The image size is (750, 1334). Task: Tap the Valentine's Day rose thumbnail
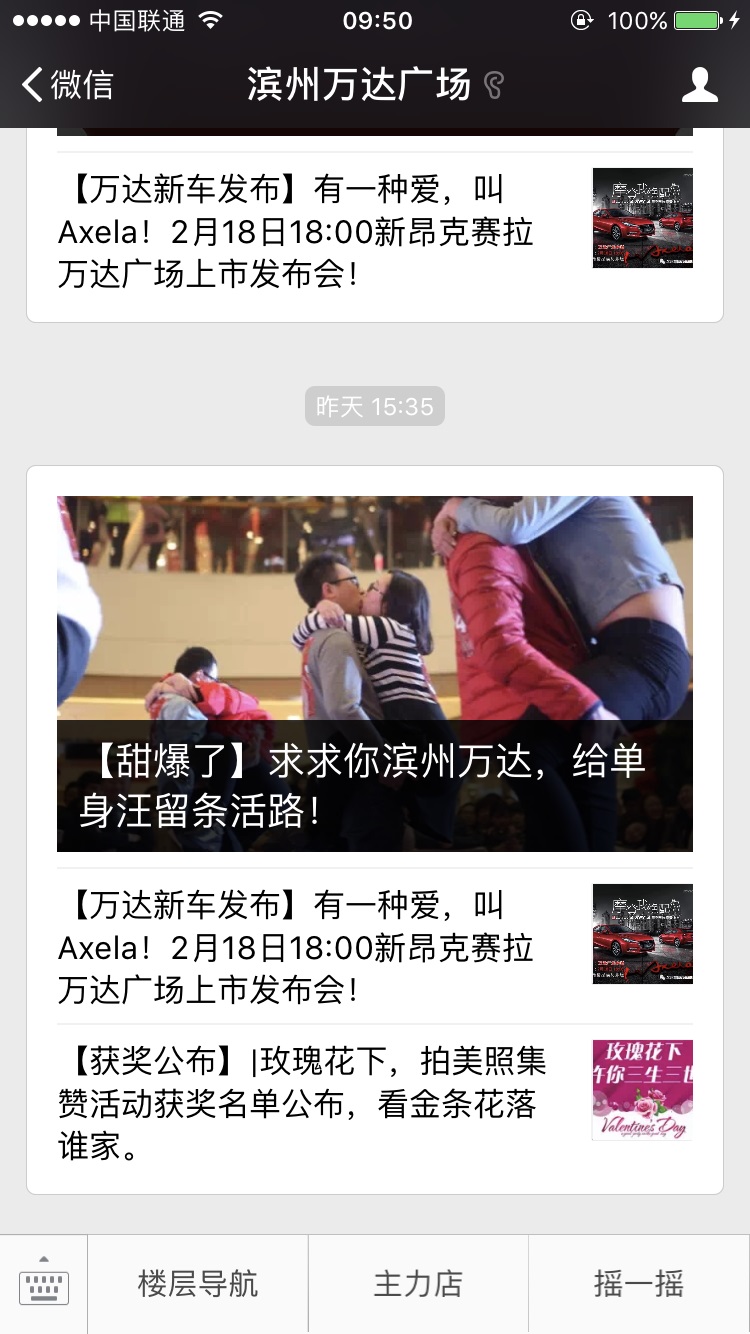coord(641,1090)
